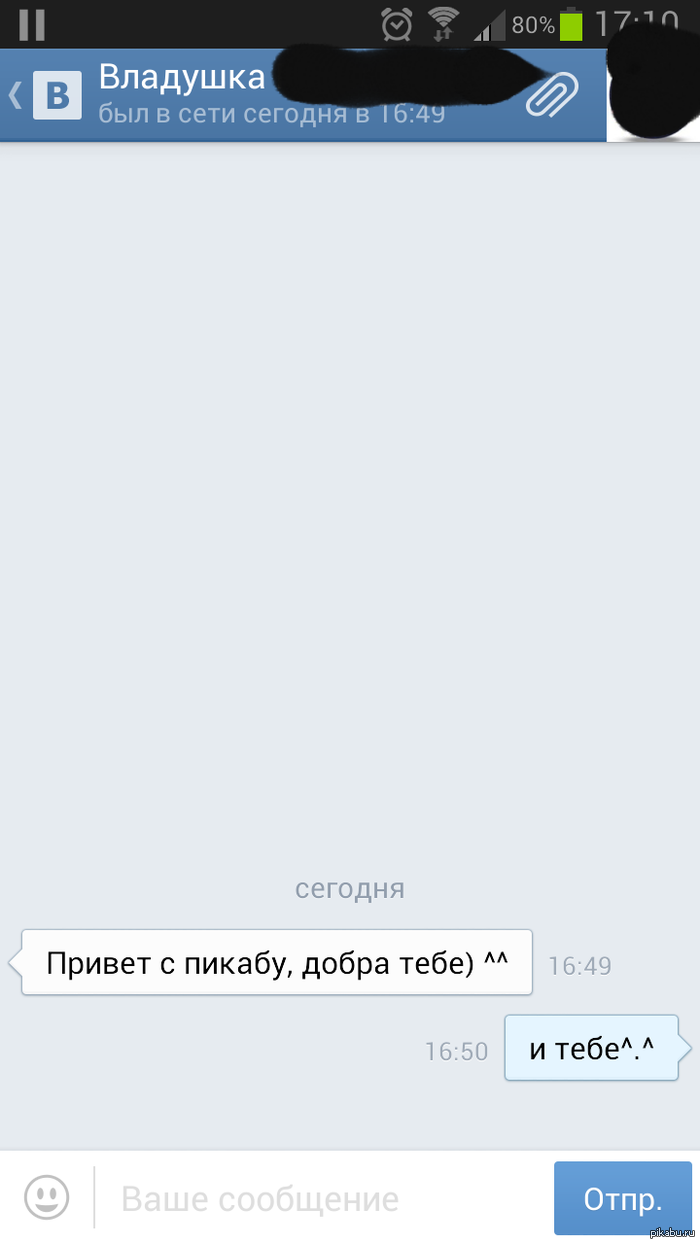
Task: Open the contact's avatar in the header
Action: pyautogui.click(x=653, y=95)
